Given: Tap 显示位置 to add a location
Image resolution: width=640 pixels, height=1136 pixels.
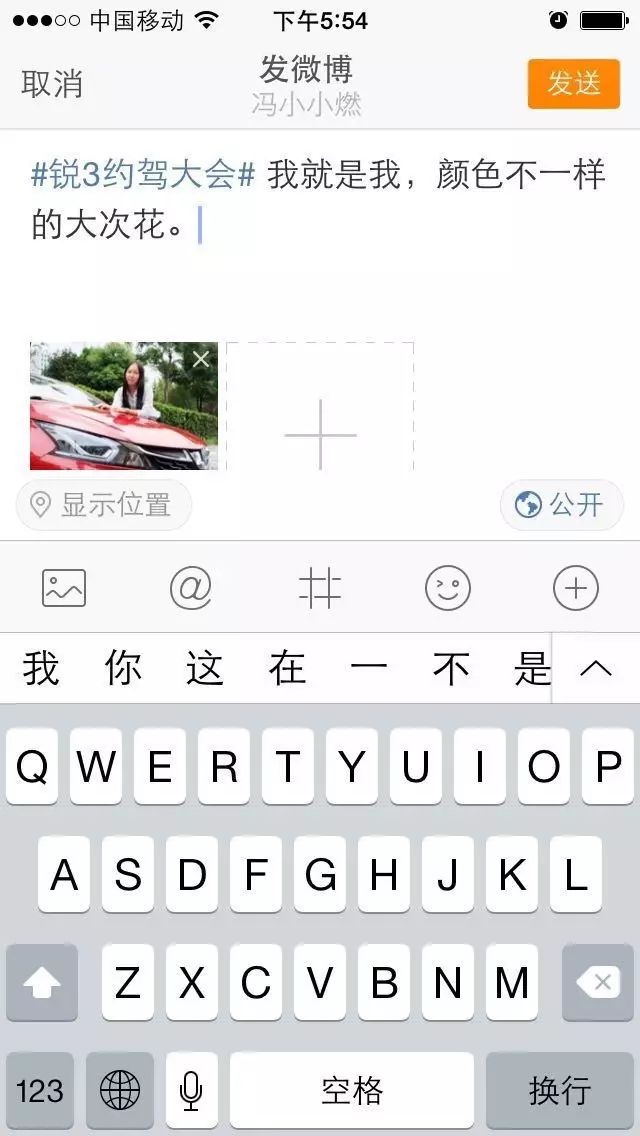Looking at the screenshot, I should pyautogui.click(x=104, y=505).
